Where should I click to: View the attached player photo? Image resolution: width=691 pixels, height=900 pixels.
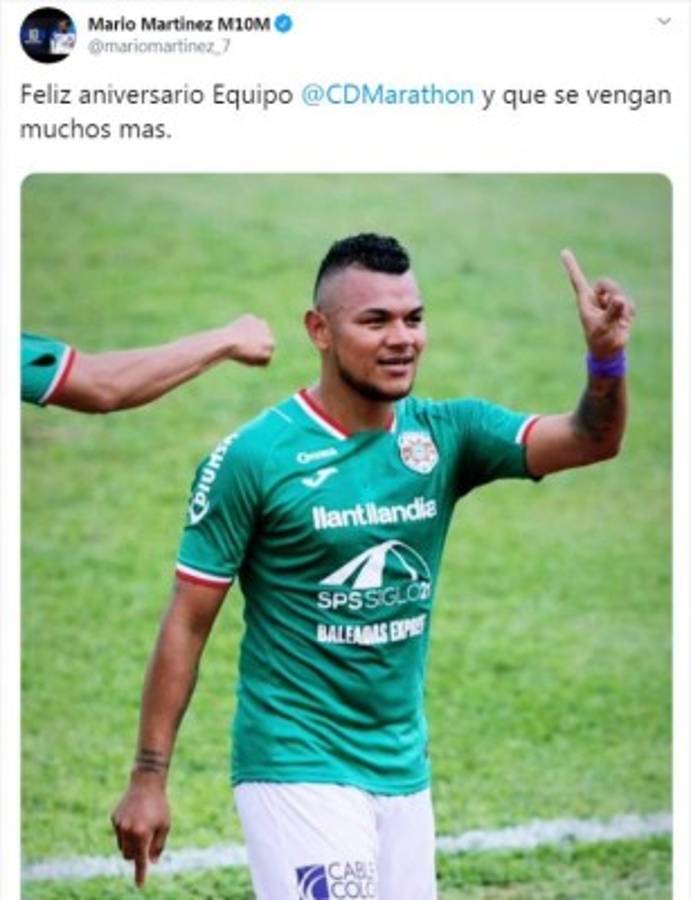(346, 536)
